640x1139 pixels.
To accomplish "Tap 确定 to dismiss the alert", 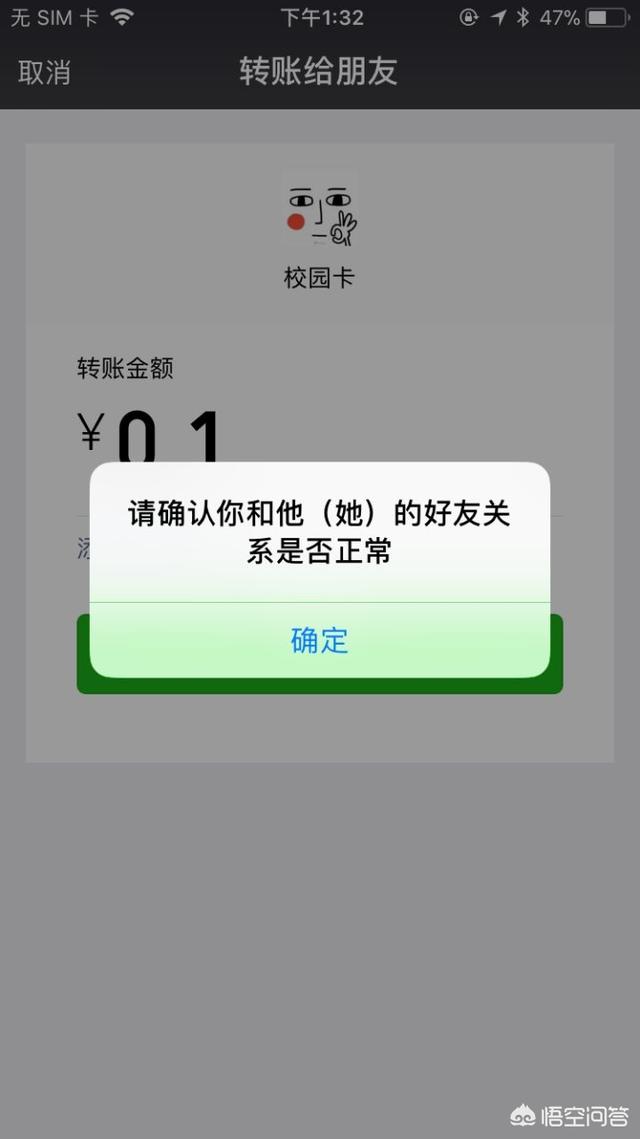I will point(319,640).
